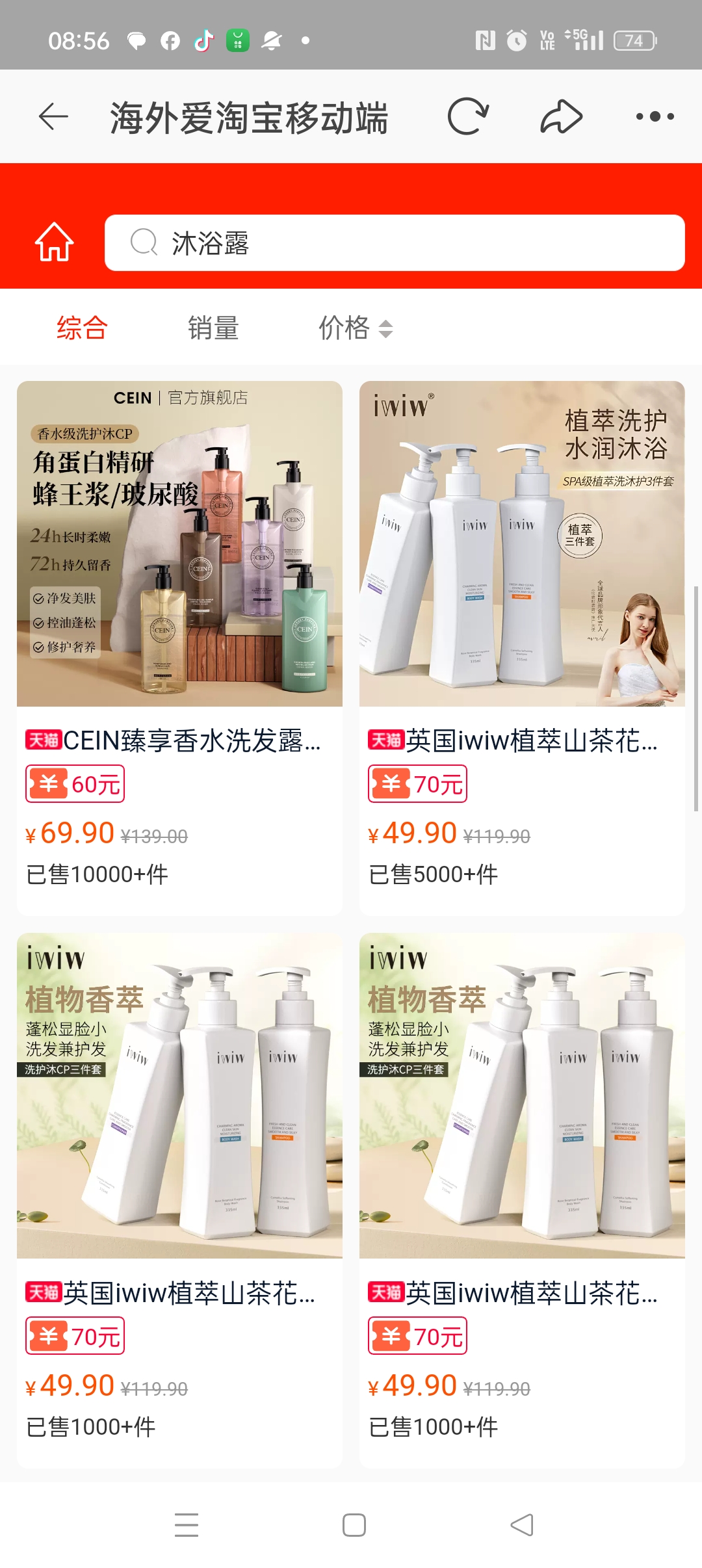This screenshot has height=1568, width=702.
Task: Go to the Taobao home icon
Action: 54,242
